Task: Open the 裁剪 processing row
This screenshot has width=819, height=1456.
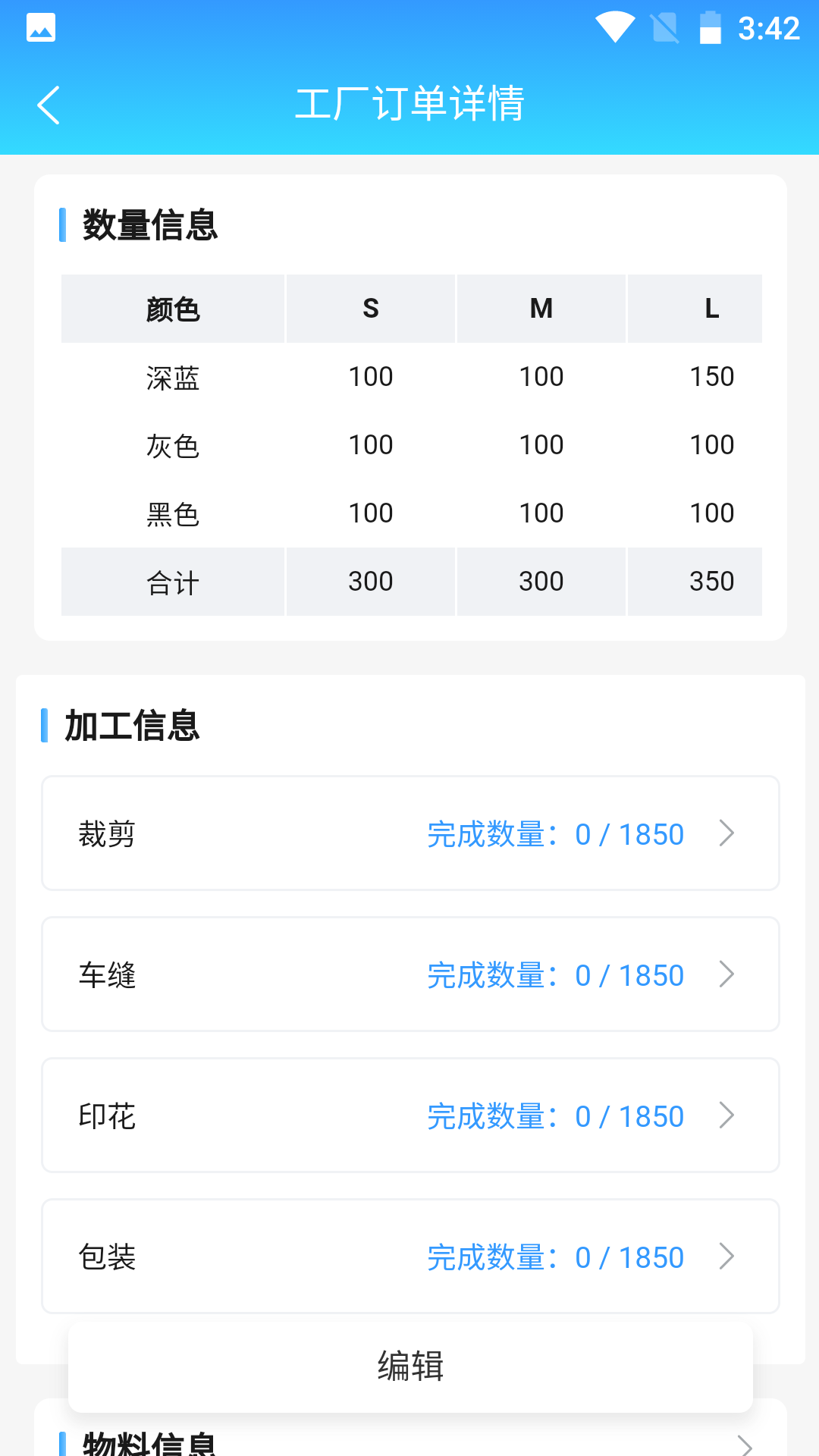Action: (410, 833)
